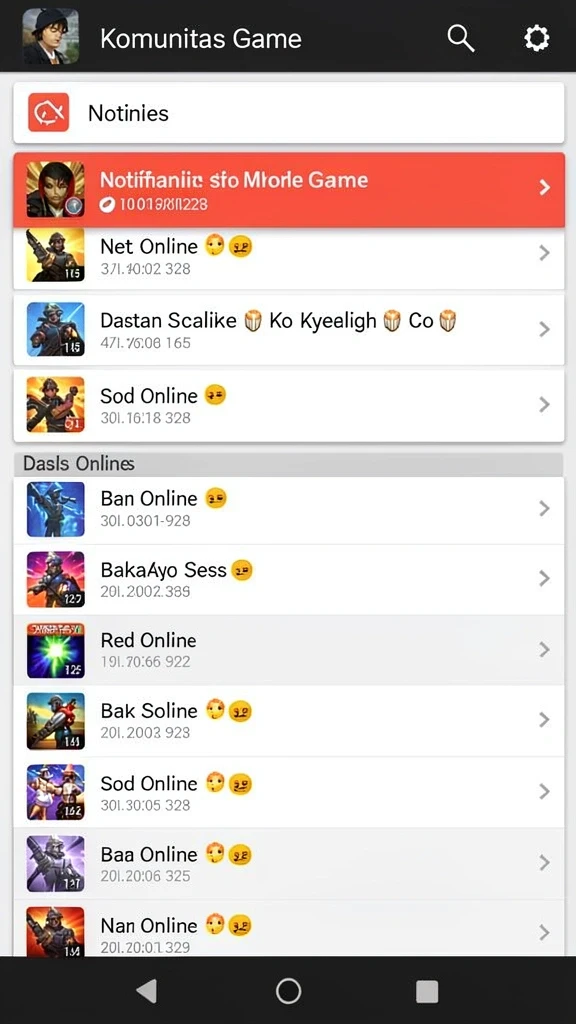Open the Notinies row
Screen dimensions: 576x1024
click(289, 113)
